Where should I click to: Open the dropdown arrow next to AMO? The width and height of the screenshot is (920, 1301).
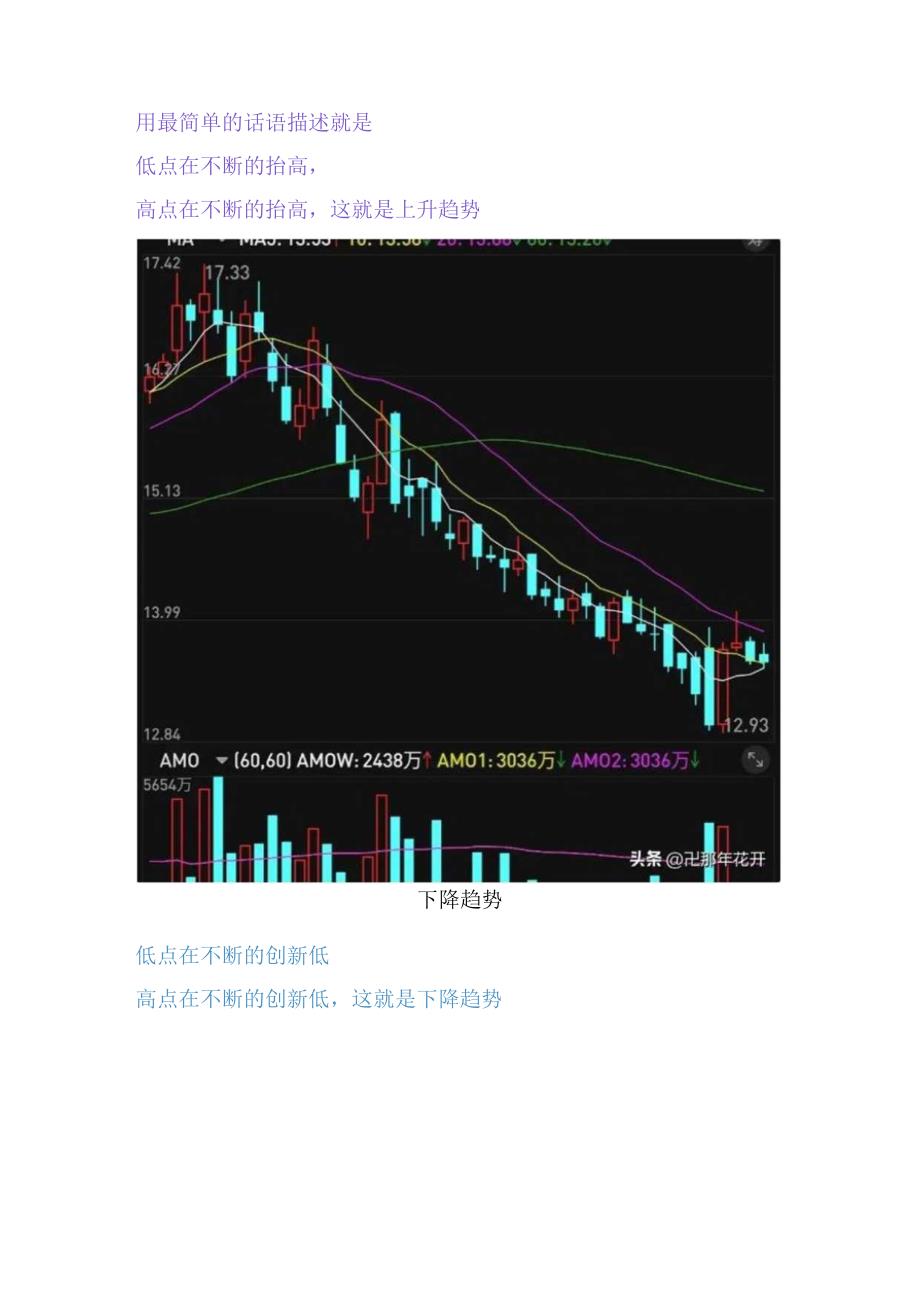coord(220,760)
